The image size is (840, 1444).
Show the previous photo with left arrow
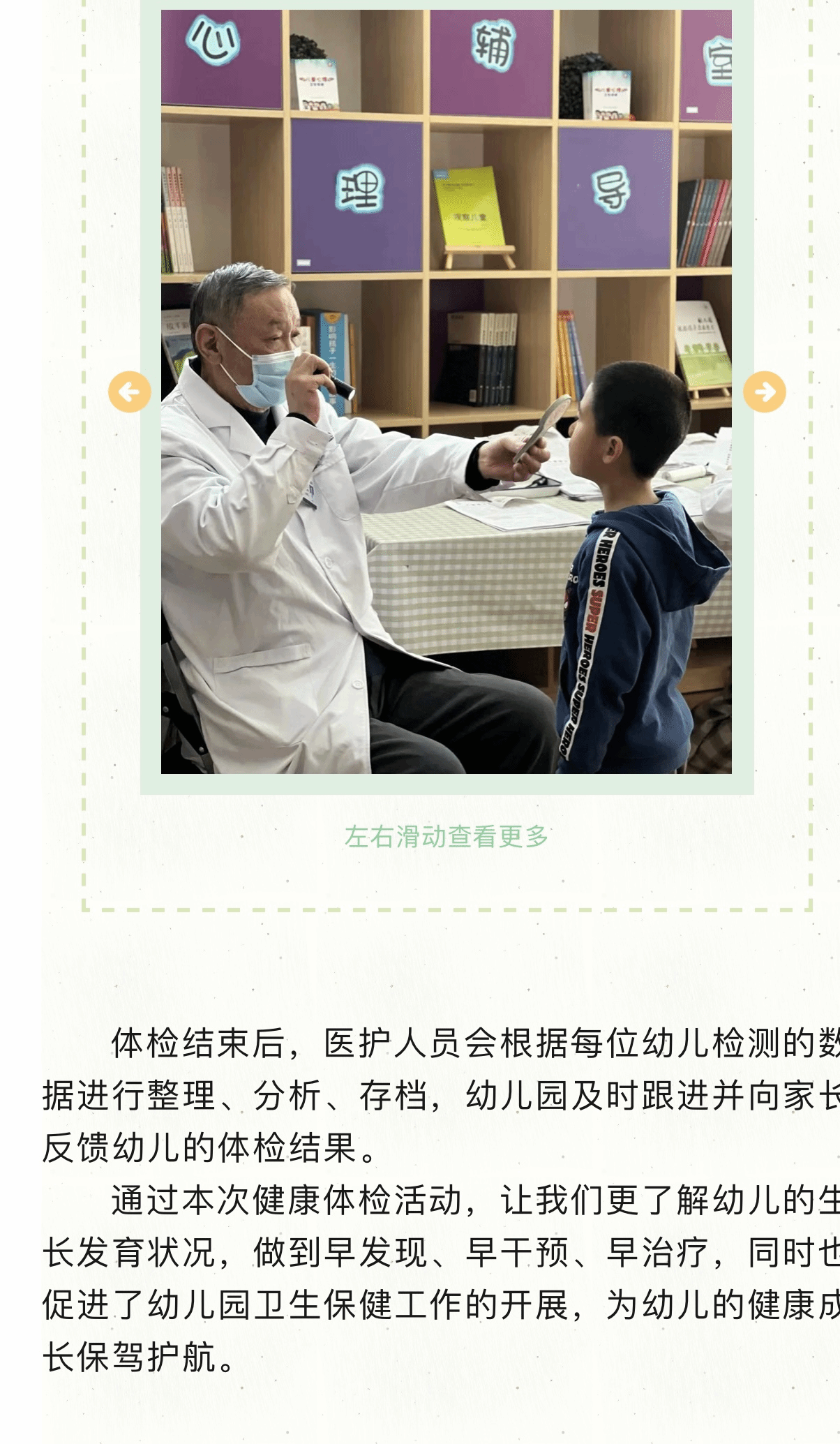pos(130,392)
